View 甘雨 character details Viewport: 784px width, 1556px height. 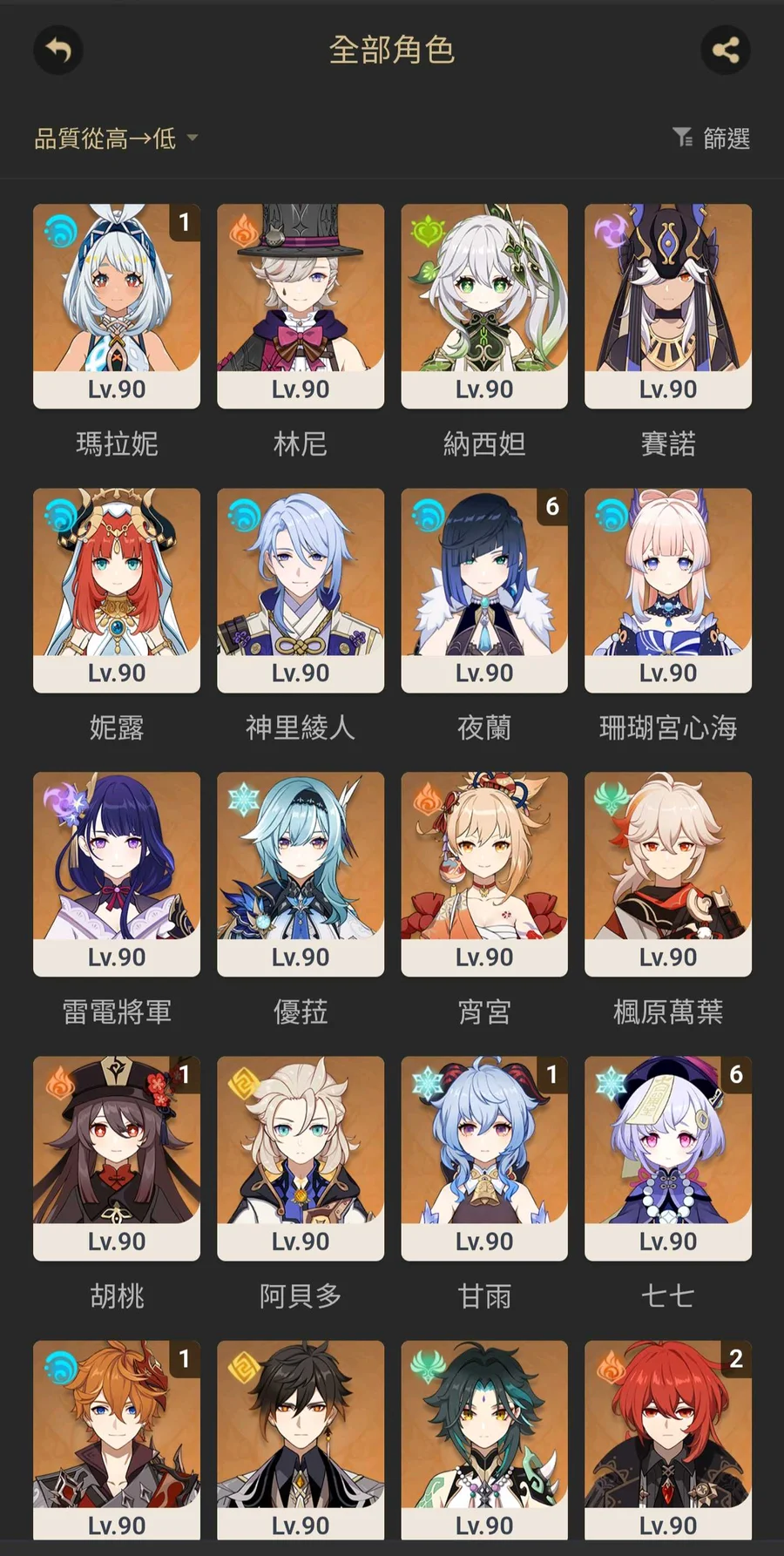pyautogui.click(x=484, y=1158)
